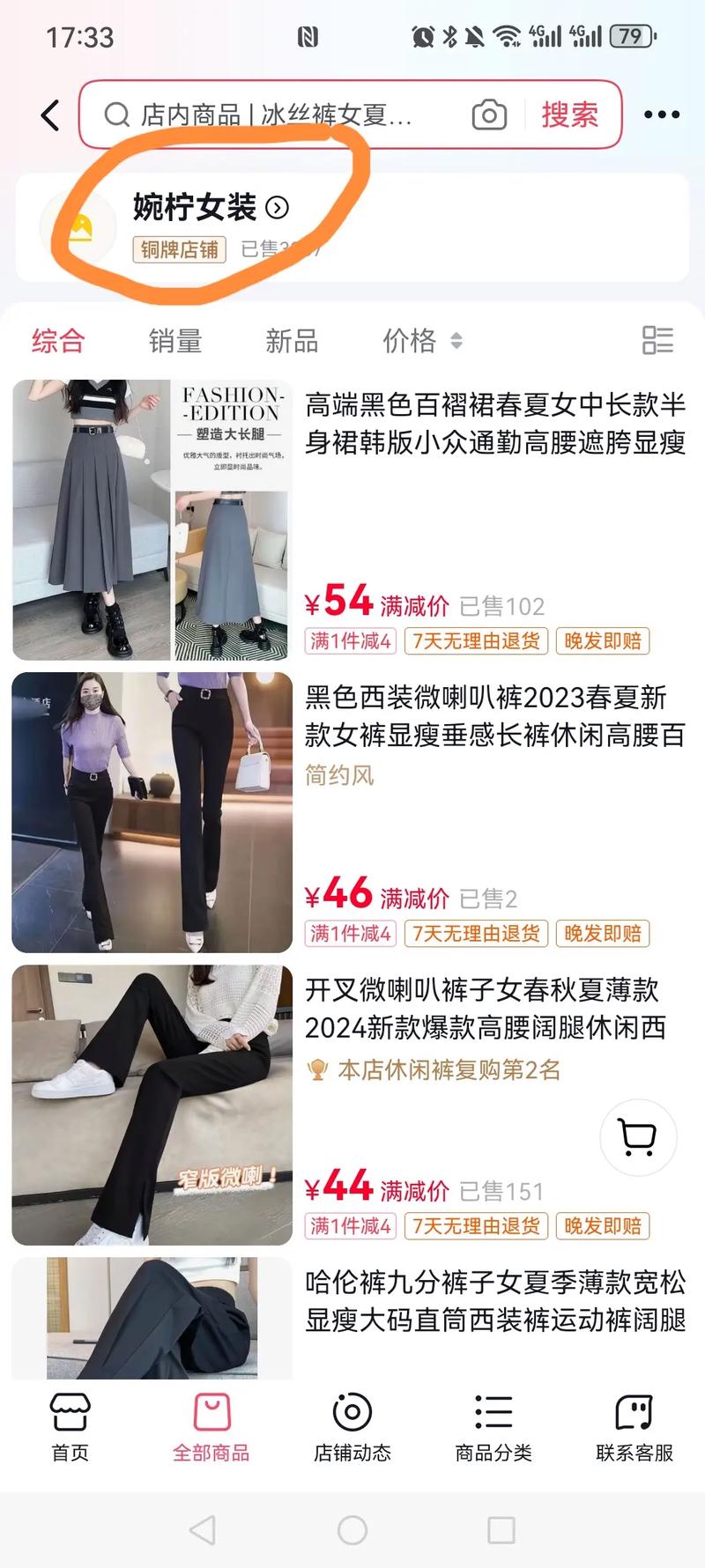Tap the red 搜索 button
This screenshot has width=705, height=1568.
point(569,115)
